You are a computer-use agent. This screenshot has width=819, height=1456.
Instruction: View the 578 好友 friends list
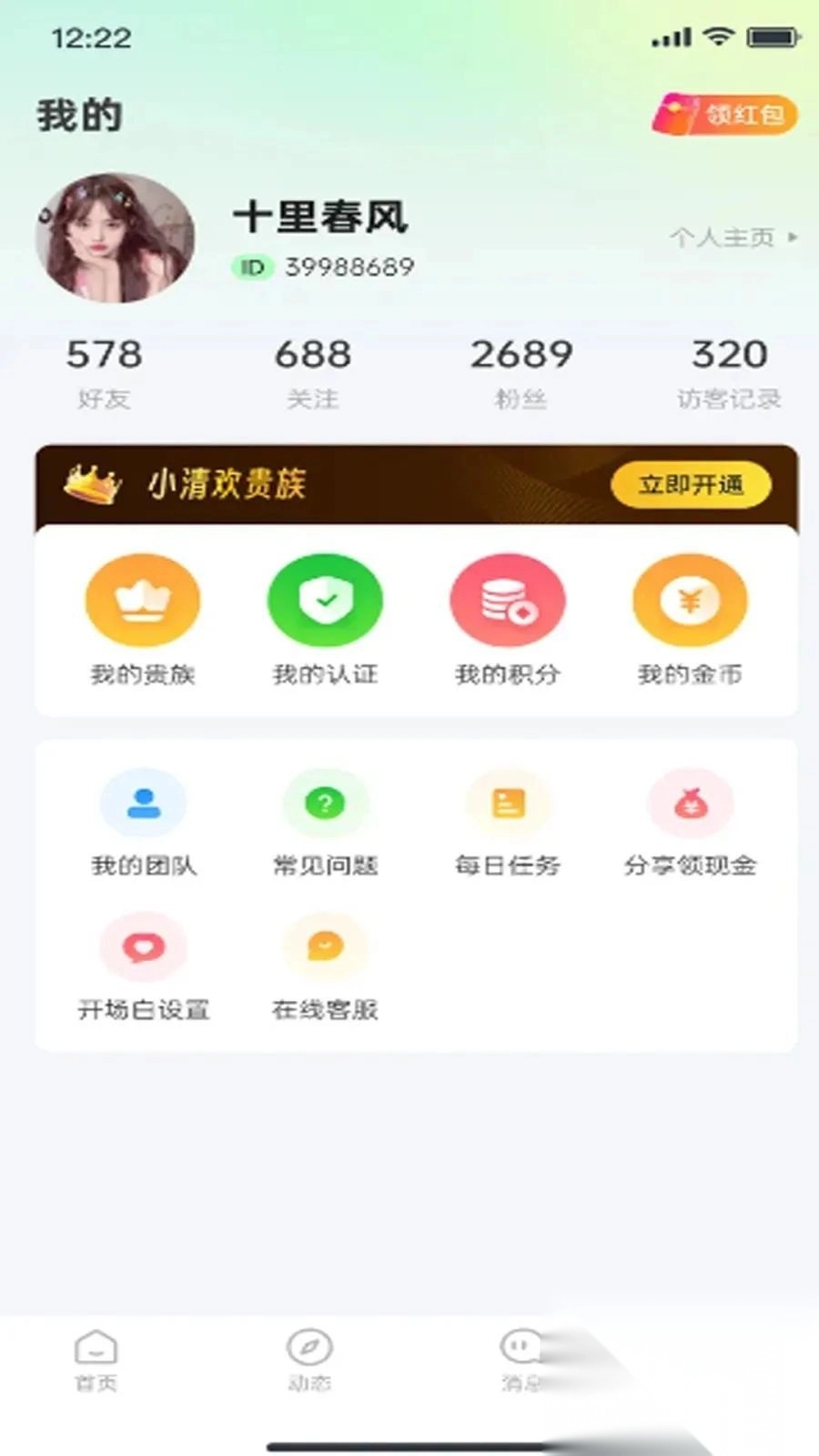tap(104, 371)
